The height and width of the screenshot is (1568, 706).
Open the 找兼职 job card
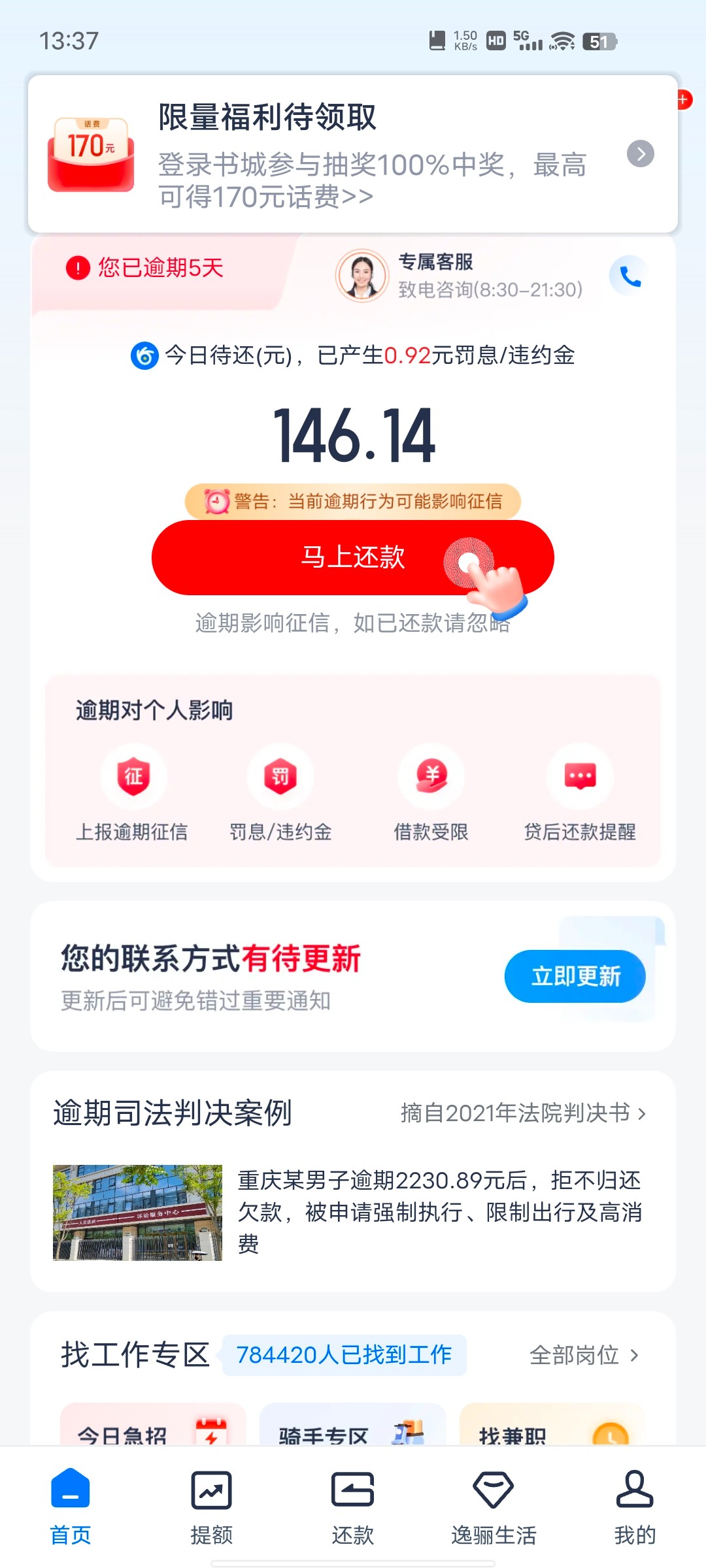[551, 1429]
